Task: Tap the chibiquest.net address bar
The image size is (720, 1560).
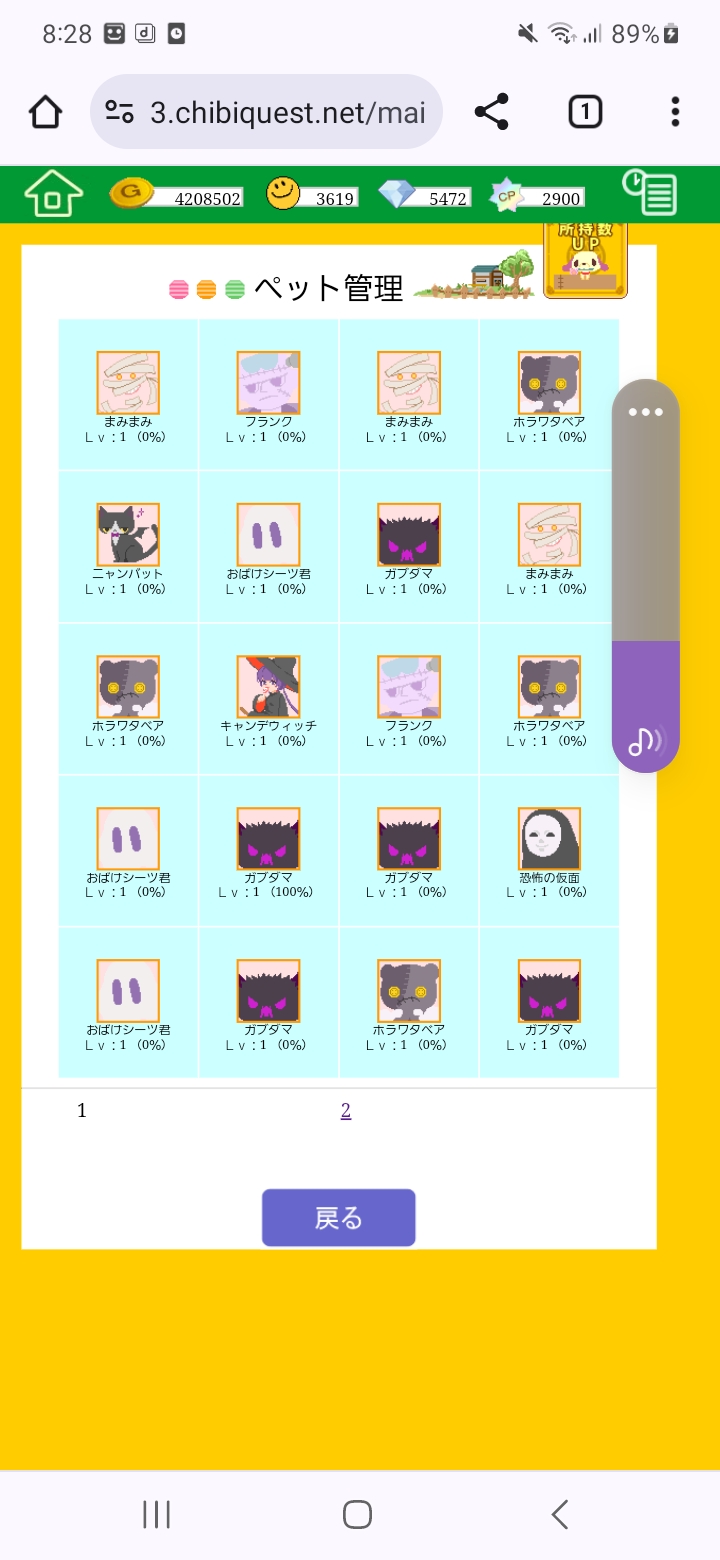Action: tap(266, 112)
